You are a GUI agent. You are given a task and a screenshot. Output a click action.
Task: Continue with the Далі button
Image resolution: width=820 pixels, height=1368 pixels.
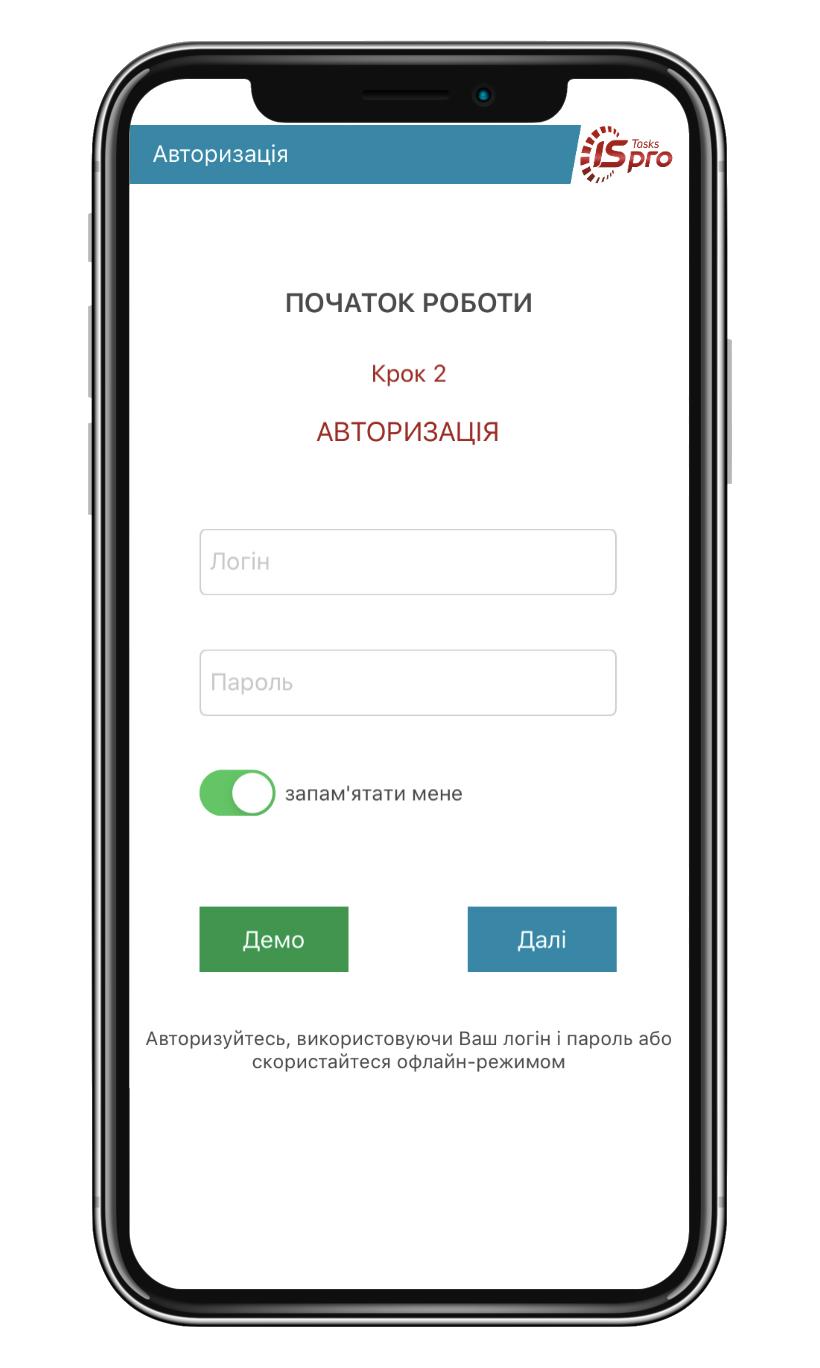(542, 939)
